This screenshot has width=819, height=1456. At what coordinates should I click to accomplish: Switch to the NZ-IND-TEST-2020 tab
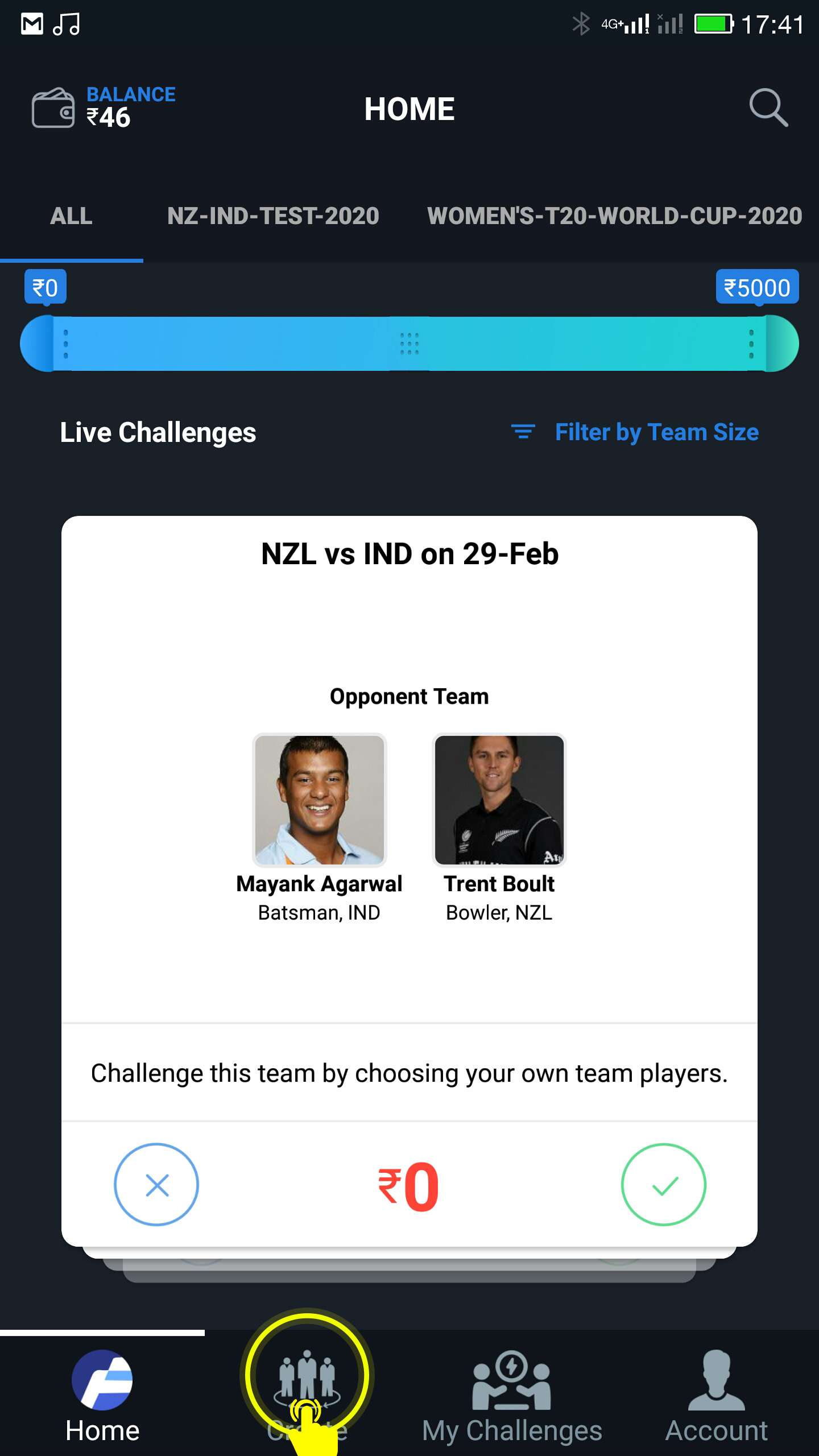[x=273, y=216]
